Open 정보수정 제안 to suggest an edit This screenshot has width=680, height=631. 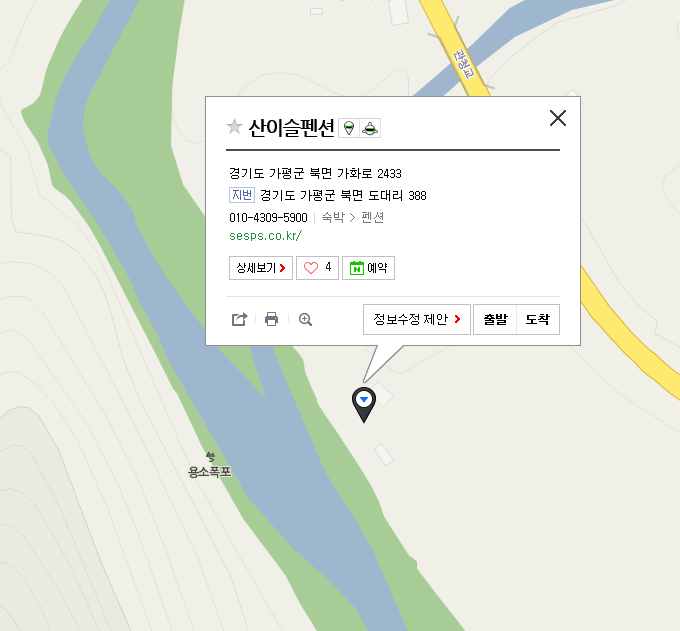[416, 319]
